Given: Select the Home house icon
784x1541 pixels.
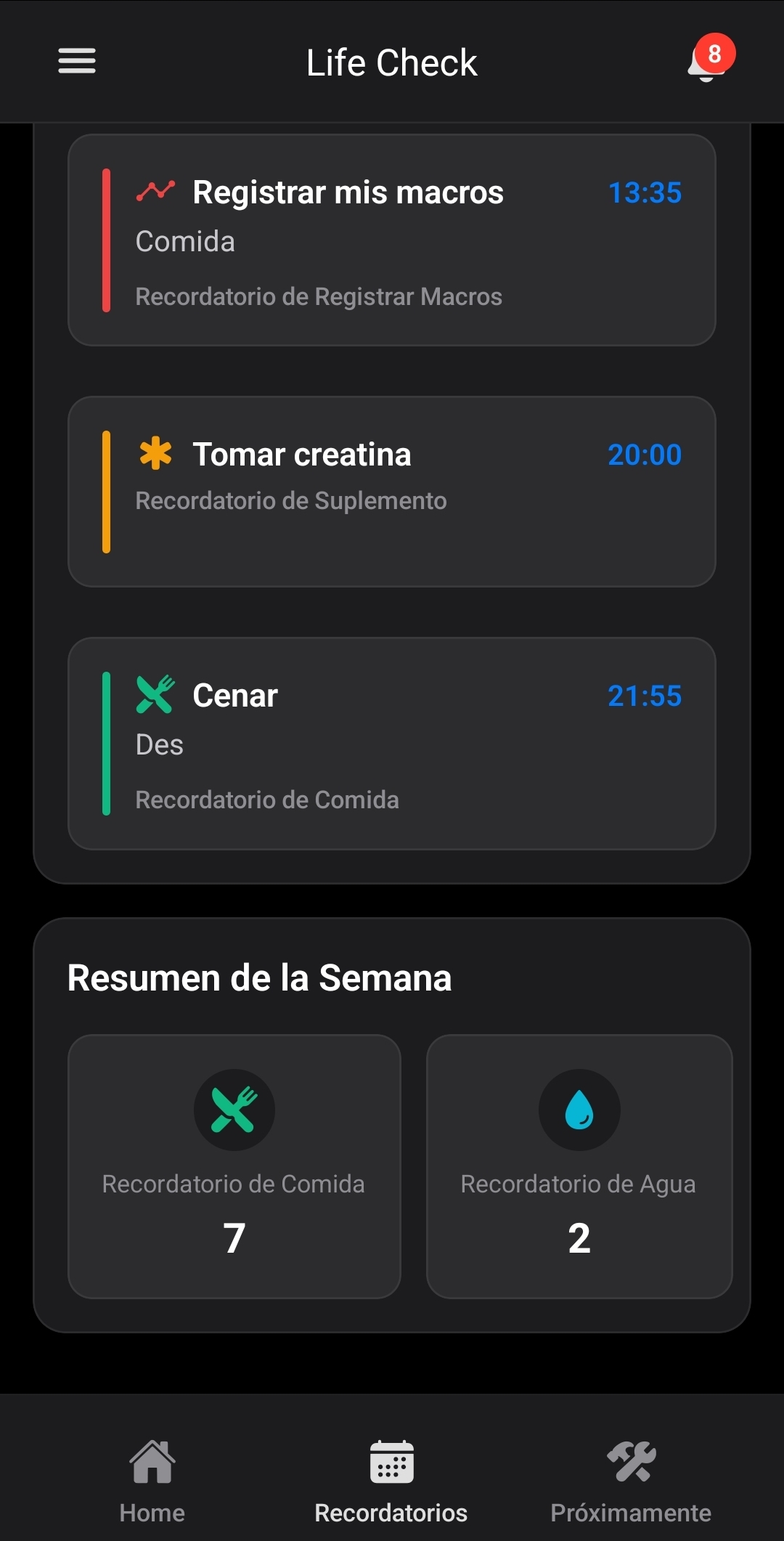Looking at the screenshot, I should (x=152, y=1460).
